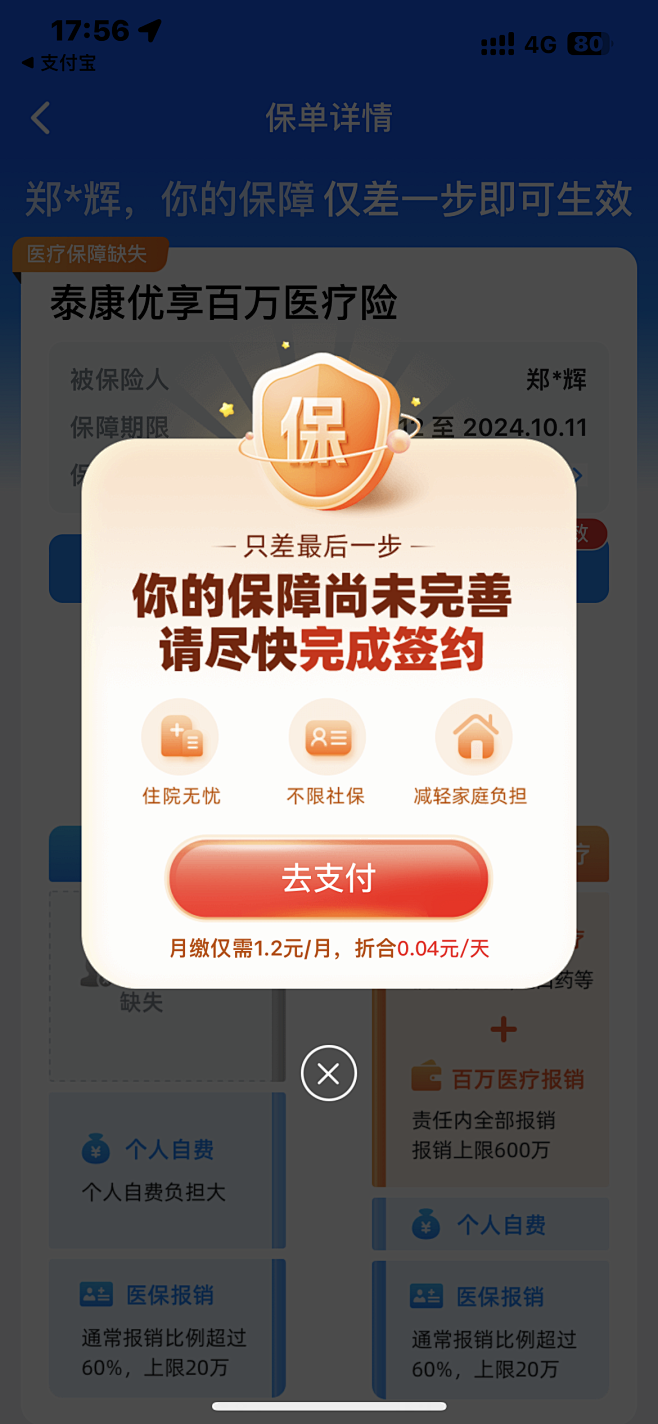Go back from 保单详情 page
The width and height of the screenshot is (658, 1424).
pyautogui.click(x=41, y=118)
